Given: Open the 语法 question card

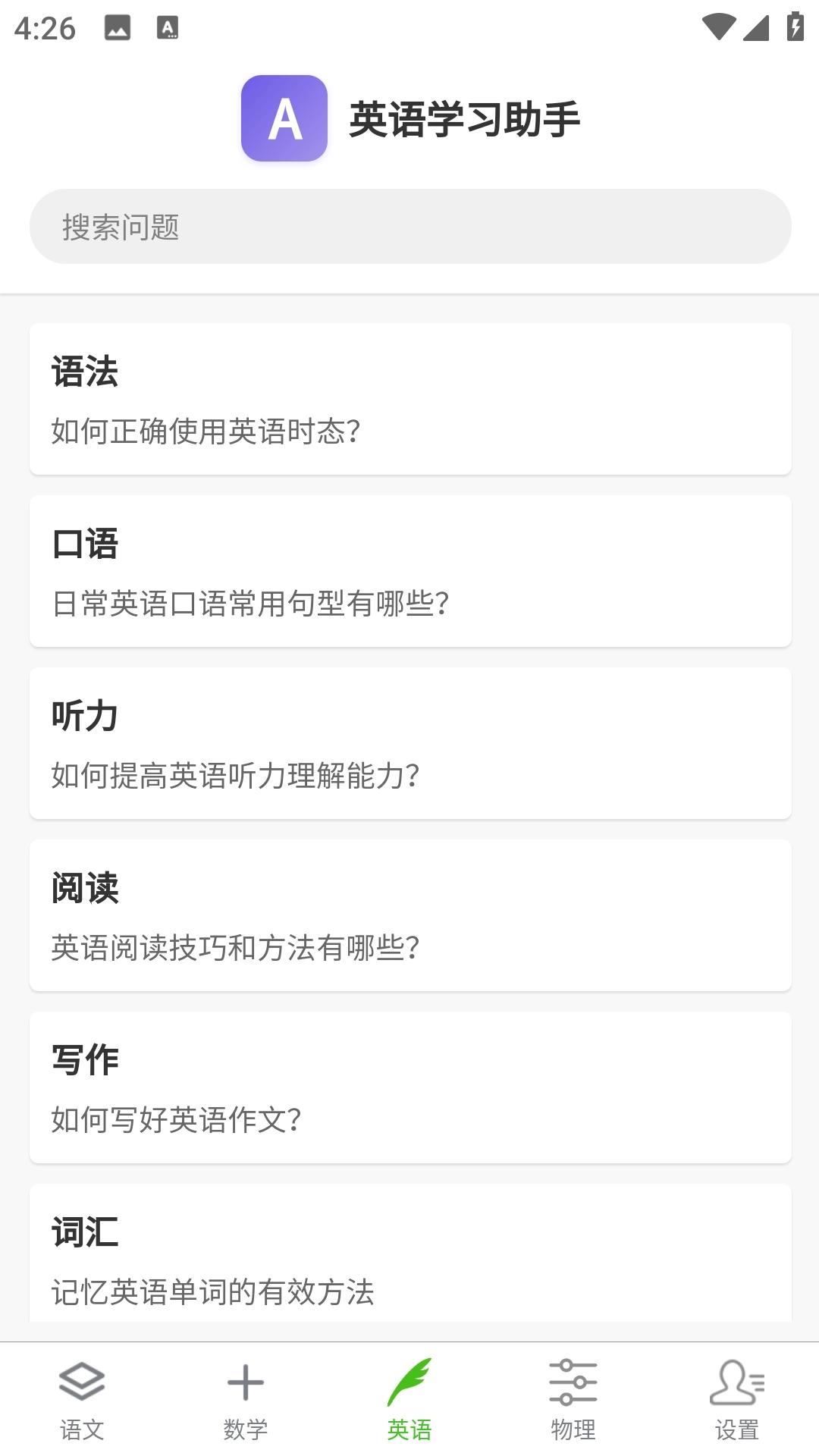Looking at the screenshot, I should point(409,398).
